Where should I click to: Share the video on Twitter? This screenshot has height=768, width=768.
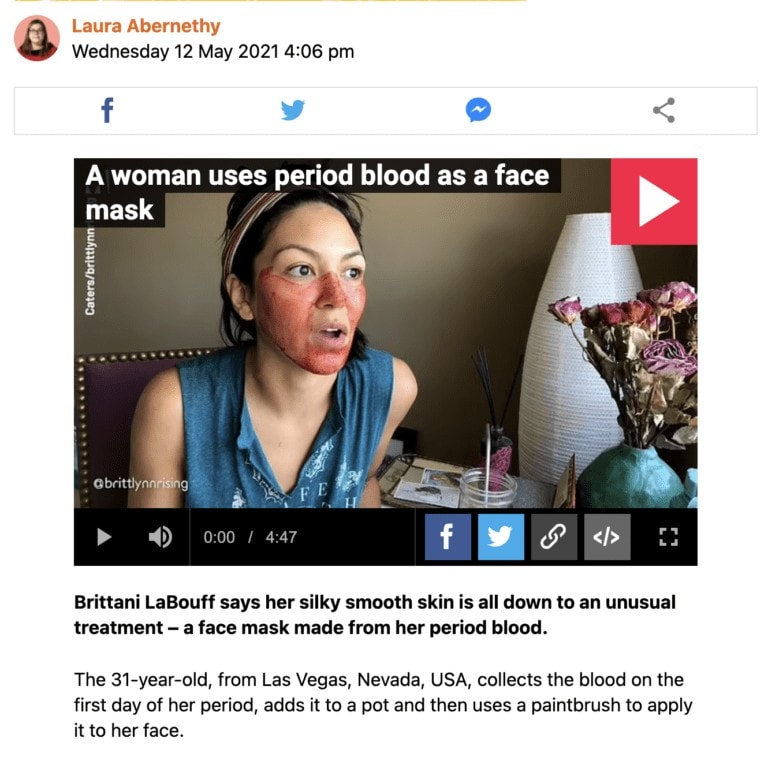(x=500, y=537)
